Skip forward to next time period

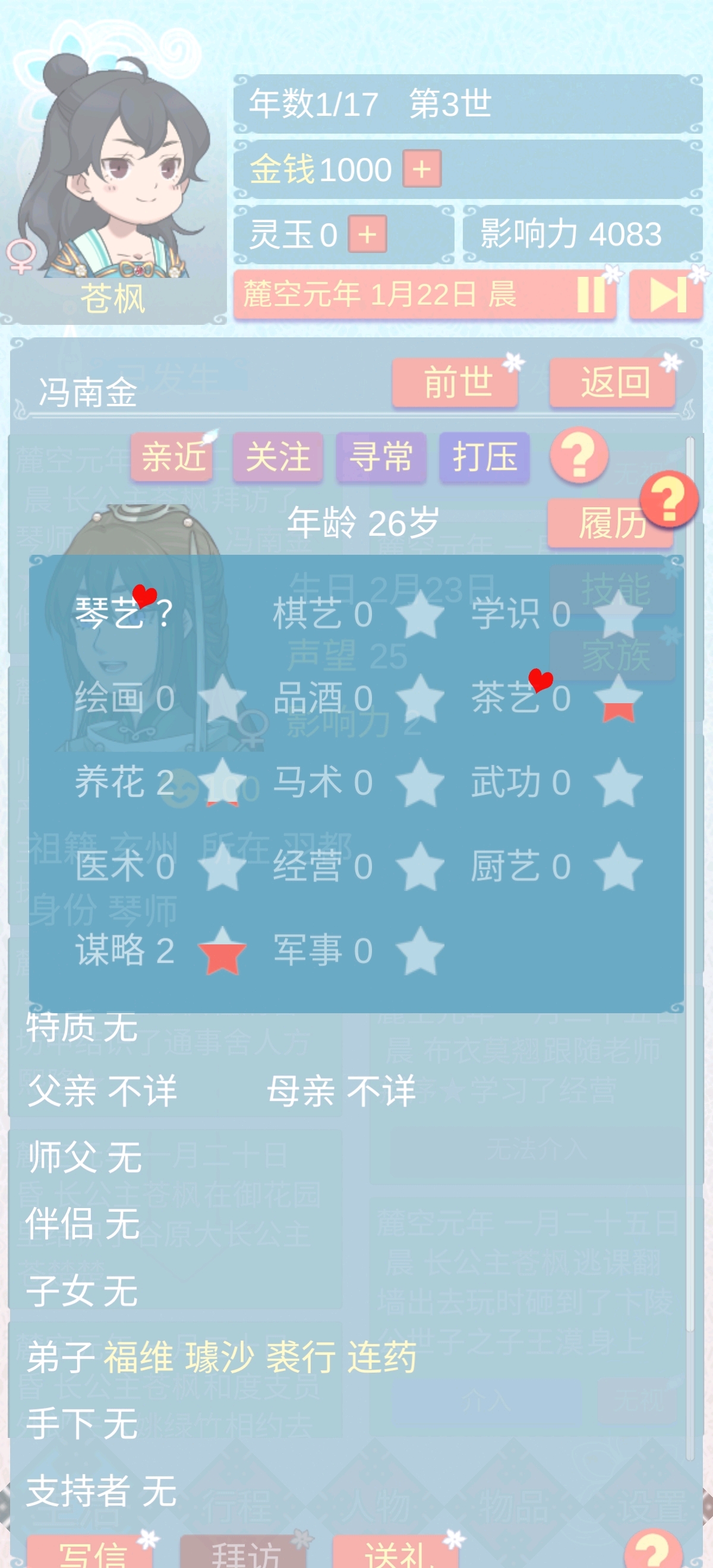tap(667, 295)
